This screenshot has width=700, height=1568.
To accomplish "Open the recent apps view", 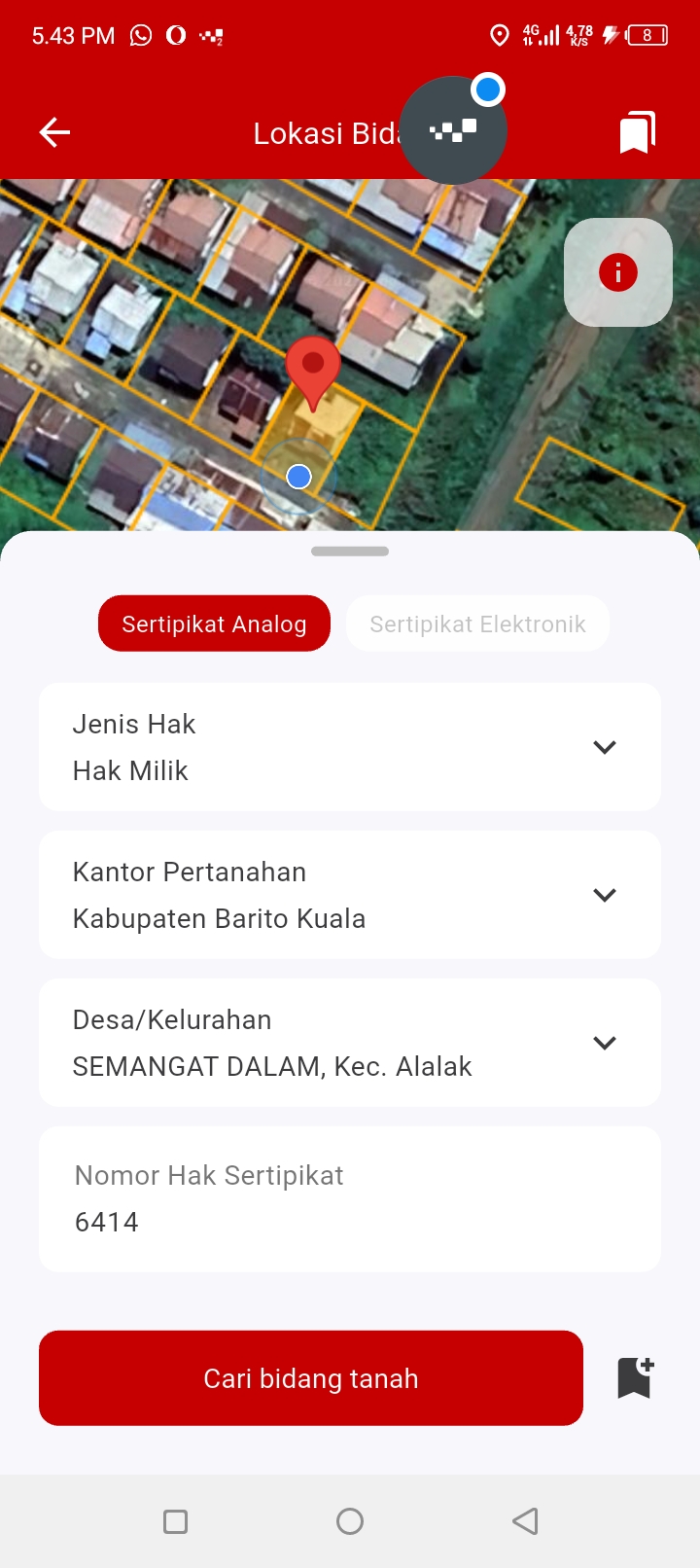I will (x=175, y=1521).
